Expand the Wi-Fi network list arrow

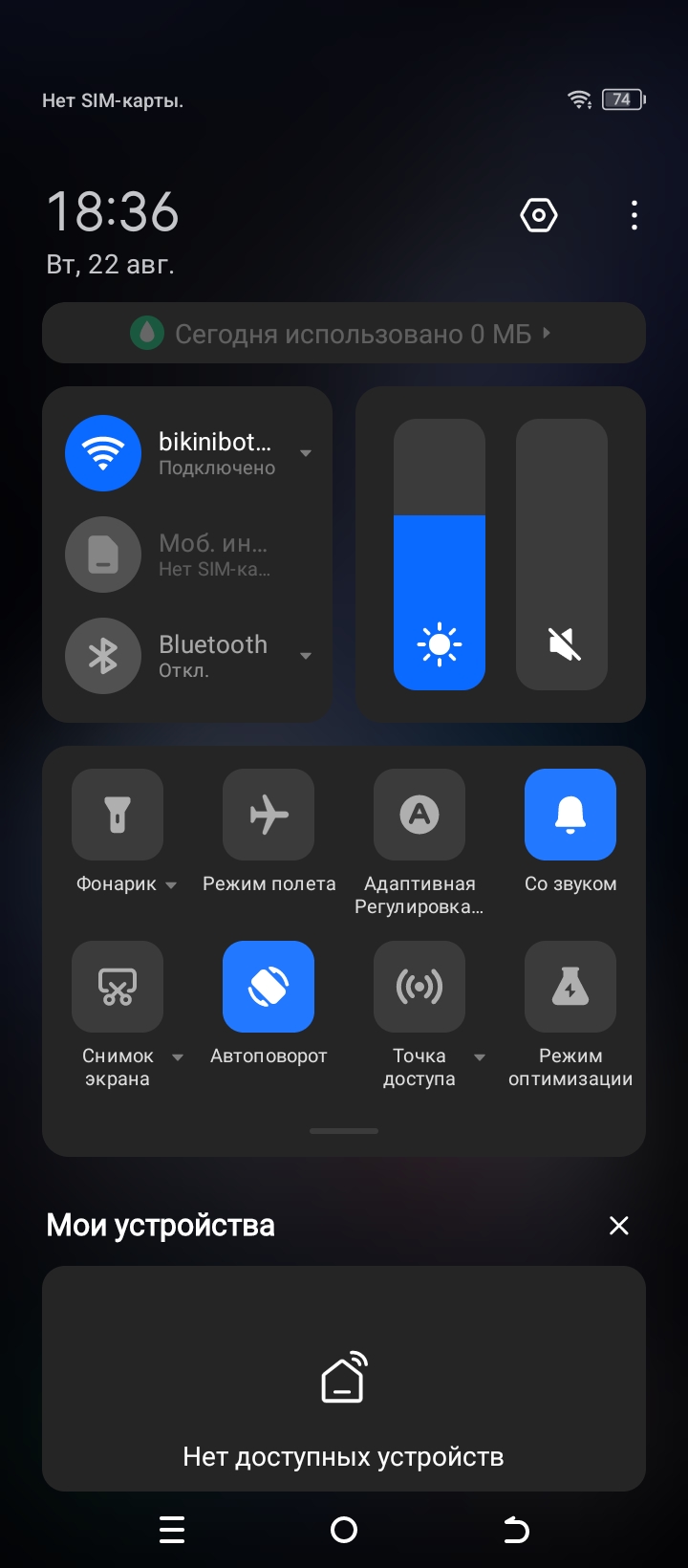pos(306,453)
